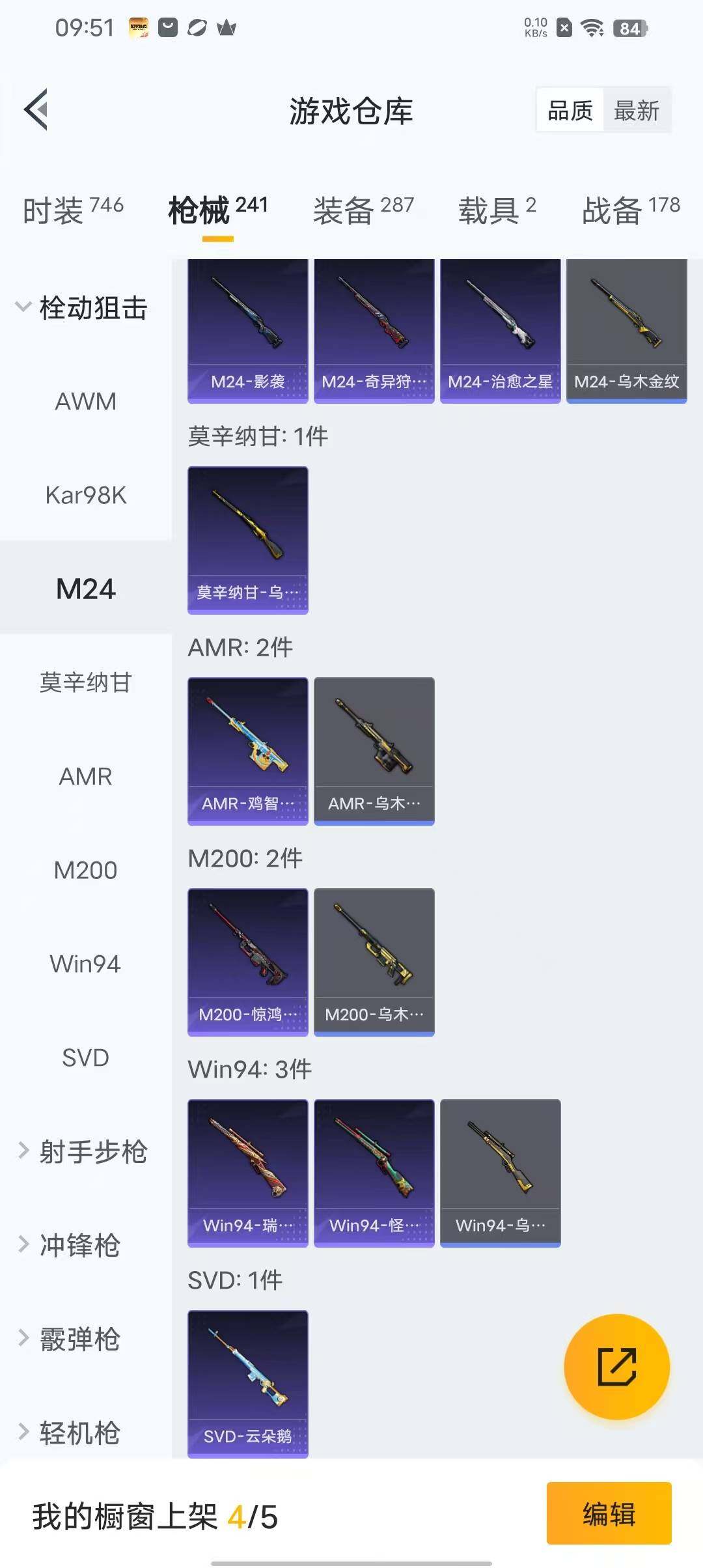This screenshot has width=703, height=1568.
Task: Expand the 霰弹枪 category
Action: 70,1339
